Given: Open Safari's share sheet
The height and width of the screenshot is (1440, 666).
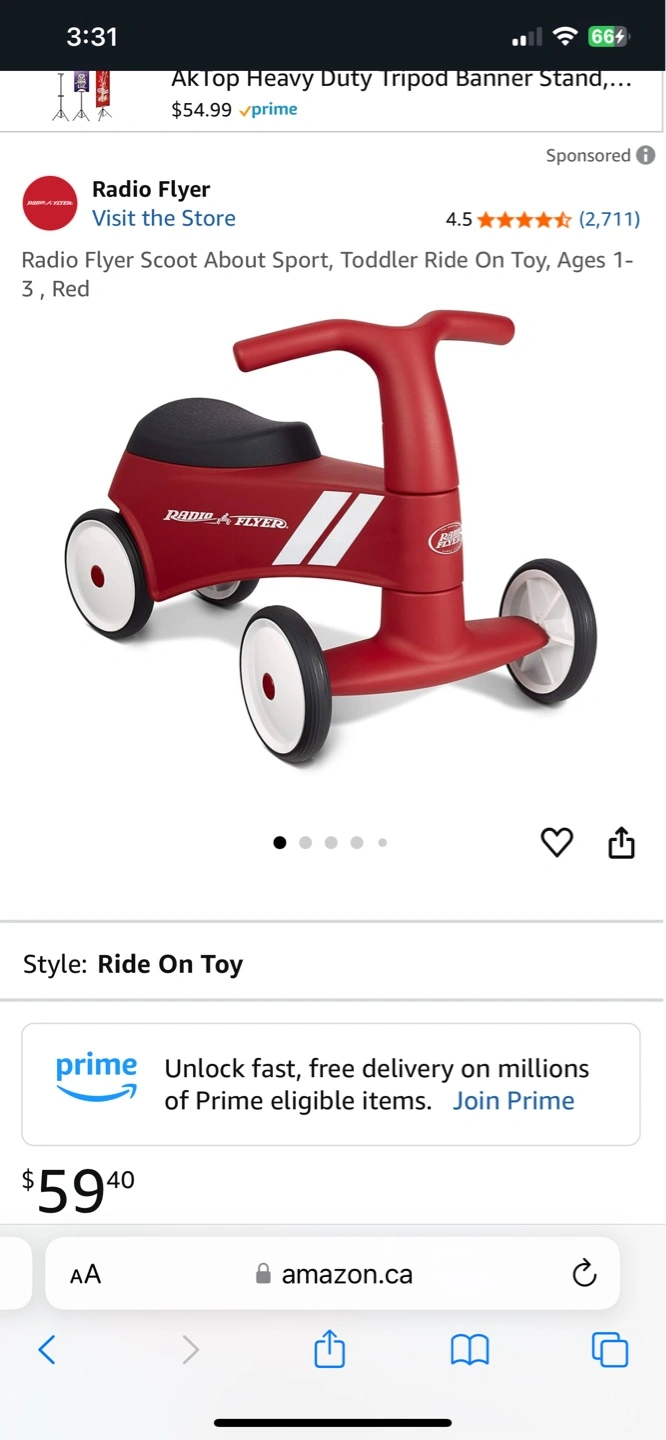Looking at the screenshot, I should [x=329, y=1349].
